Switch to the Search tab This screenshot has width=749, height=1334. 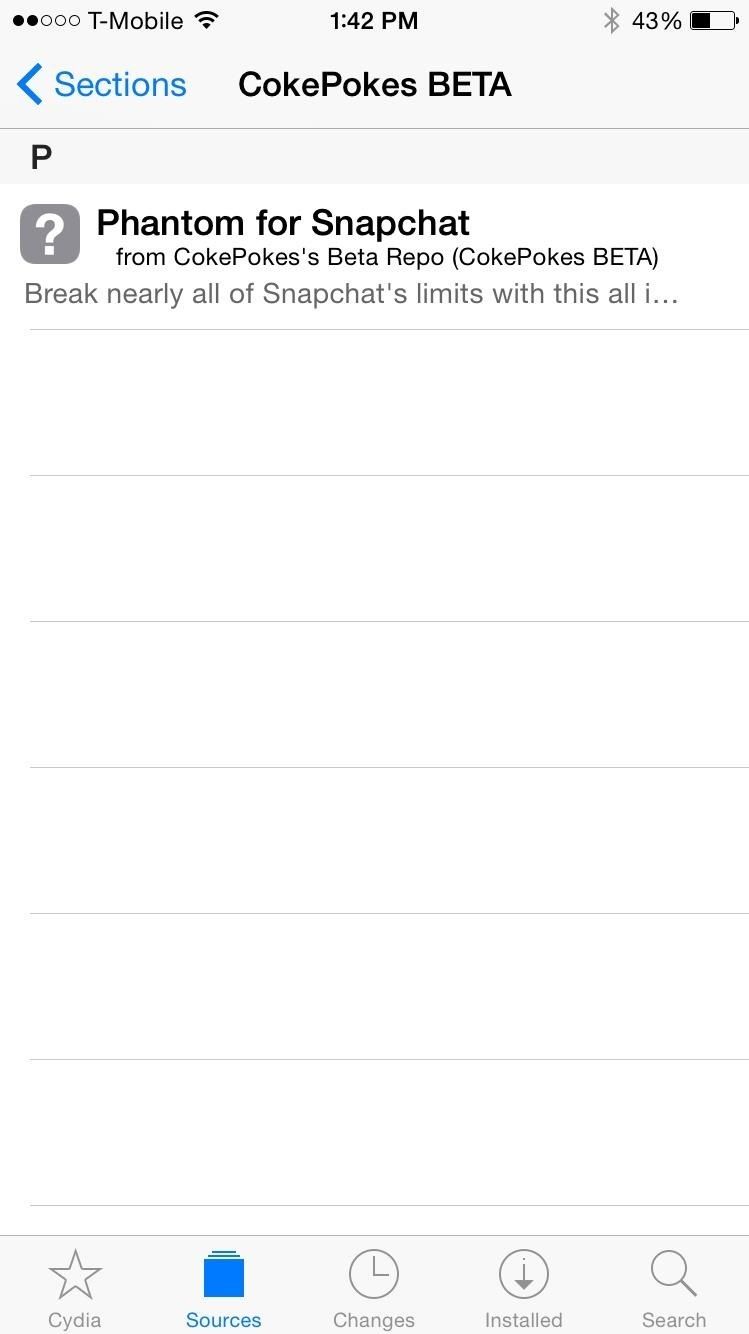click(673, 1288)
